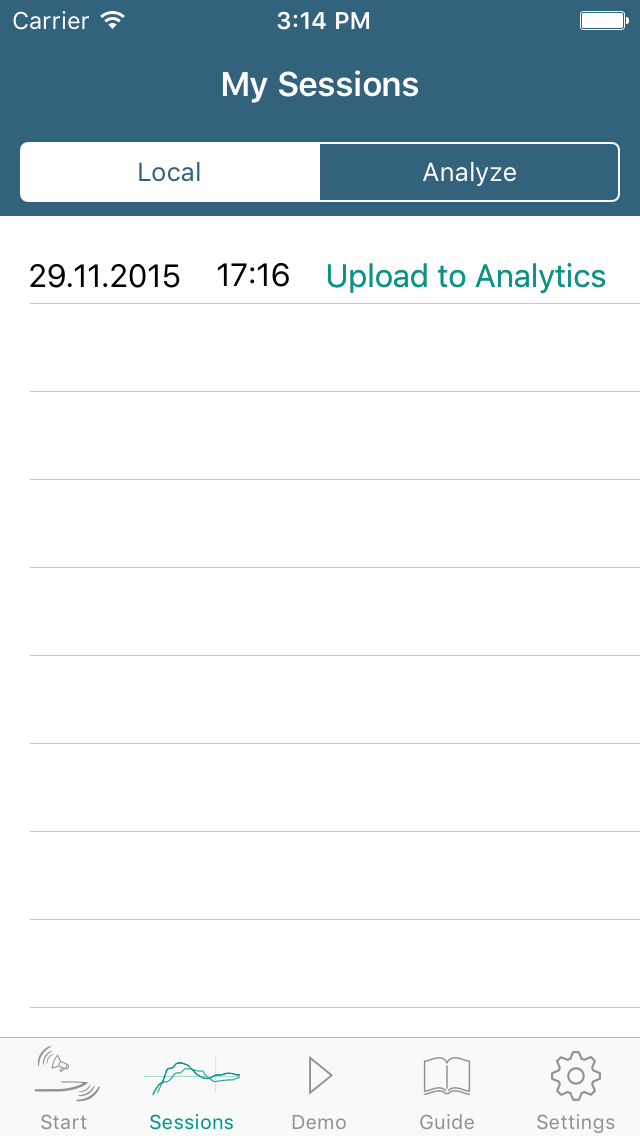Select the Local segment
Image resolution: width=640 pixels, height=1136 pixels.
[170, 172]
